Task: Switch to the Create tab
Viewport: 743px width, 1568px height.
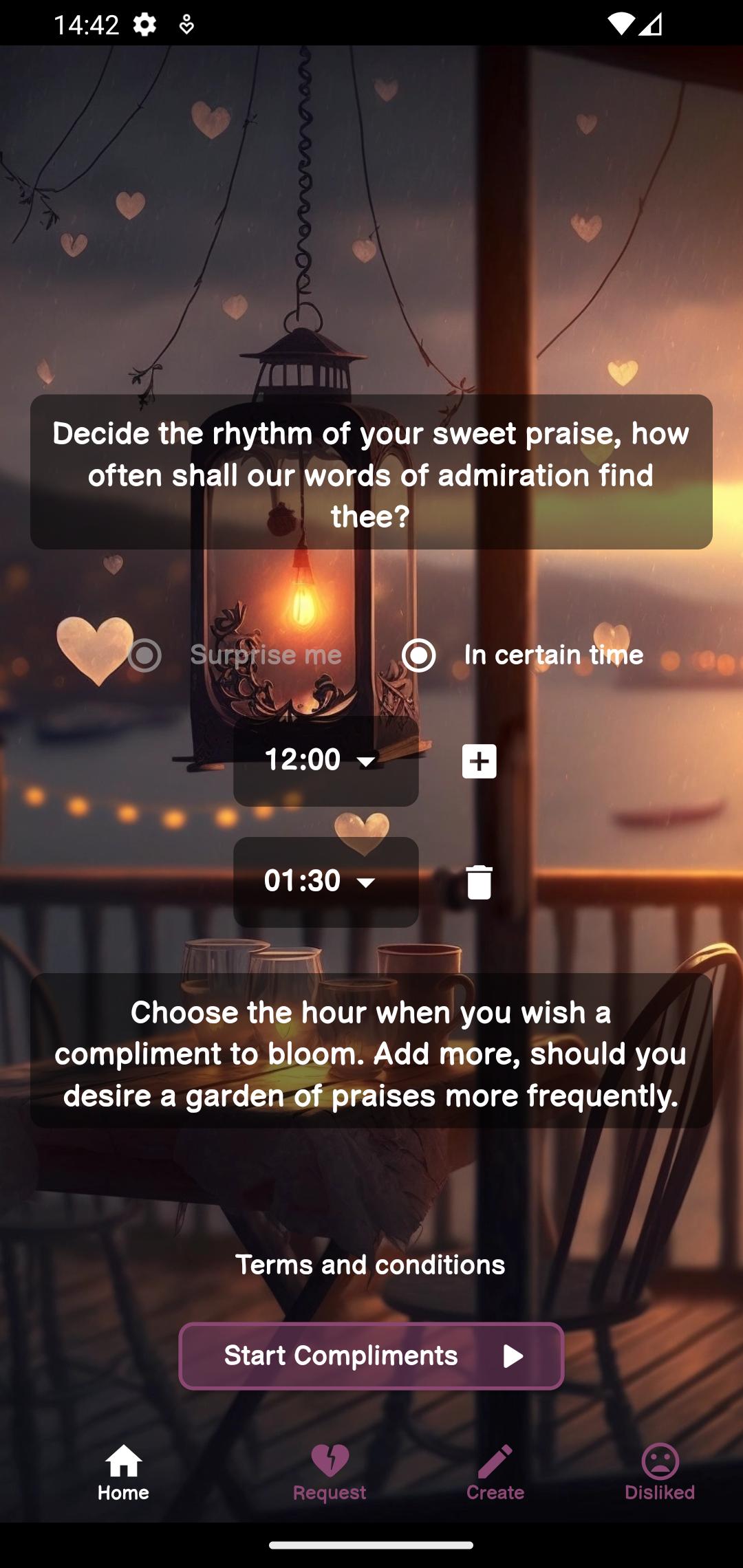Action: [495, 1472]
